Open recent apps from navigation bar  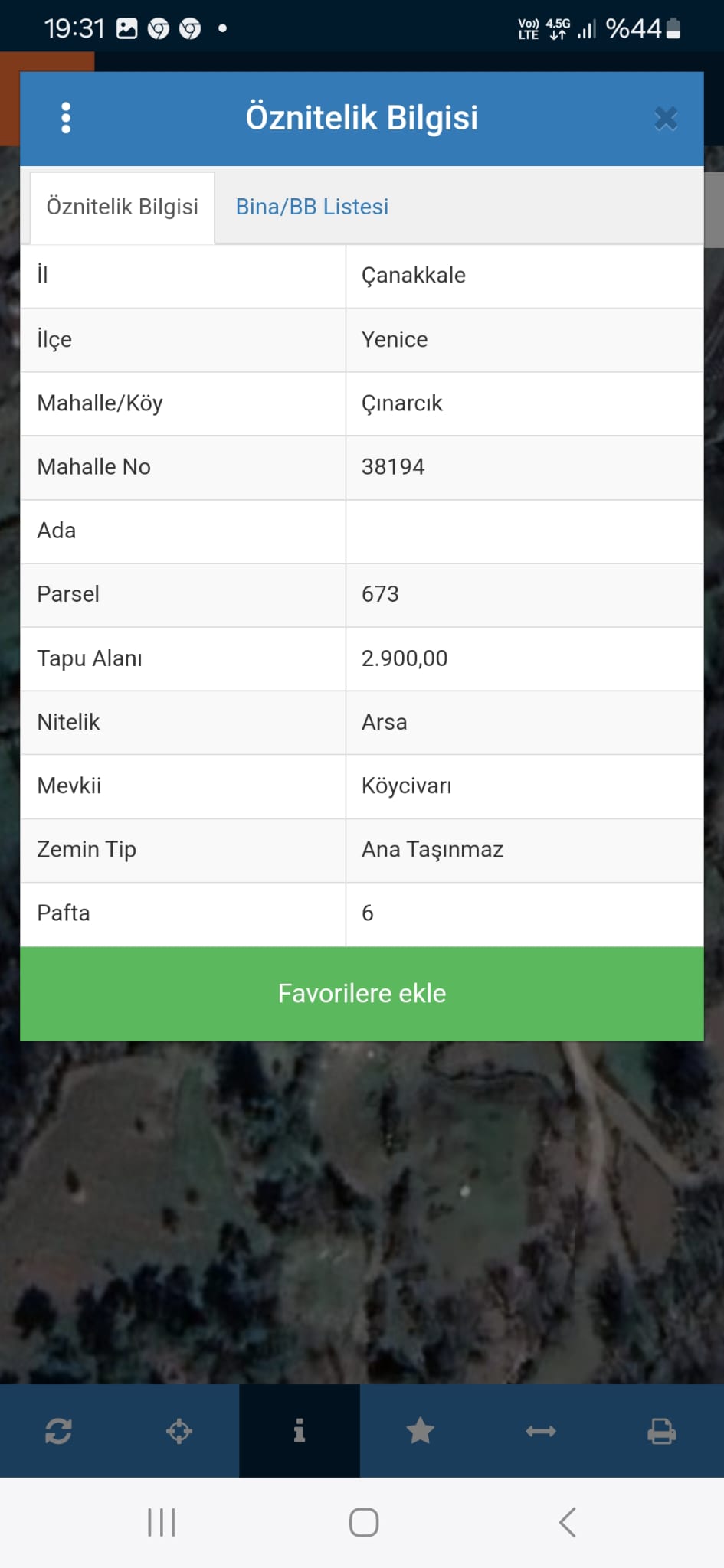click(162, 1522)
